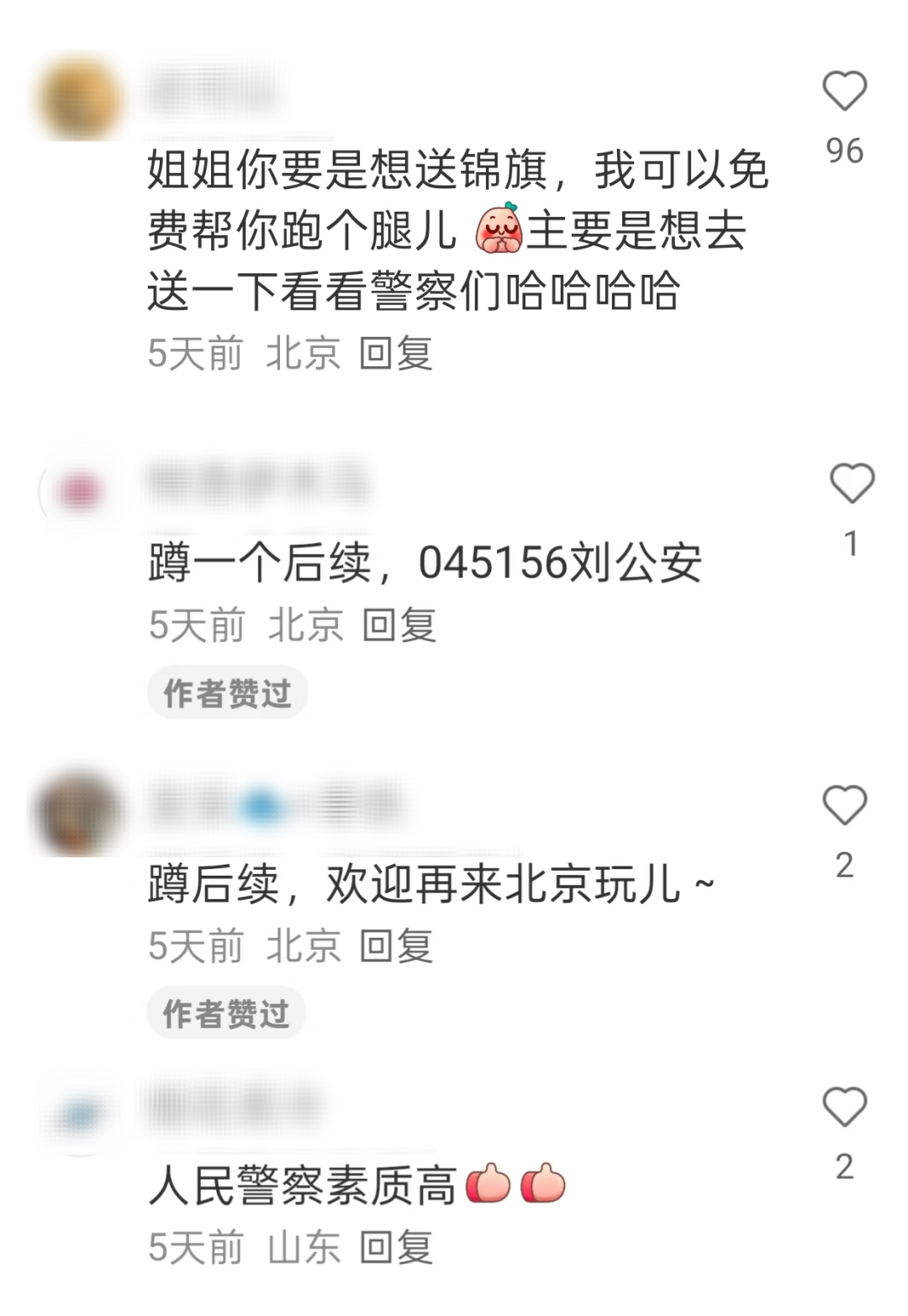
Task: Reply to the 欢迎再来北京玩儿 comment
Action: pos(395,947)
